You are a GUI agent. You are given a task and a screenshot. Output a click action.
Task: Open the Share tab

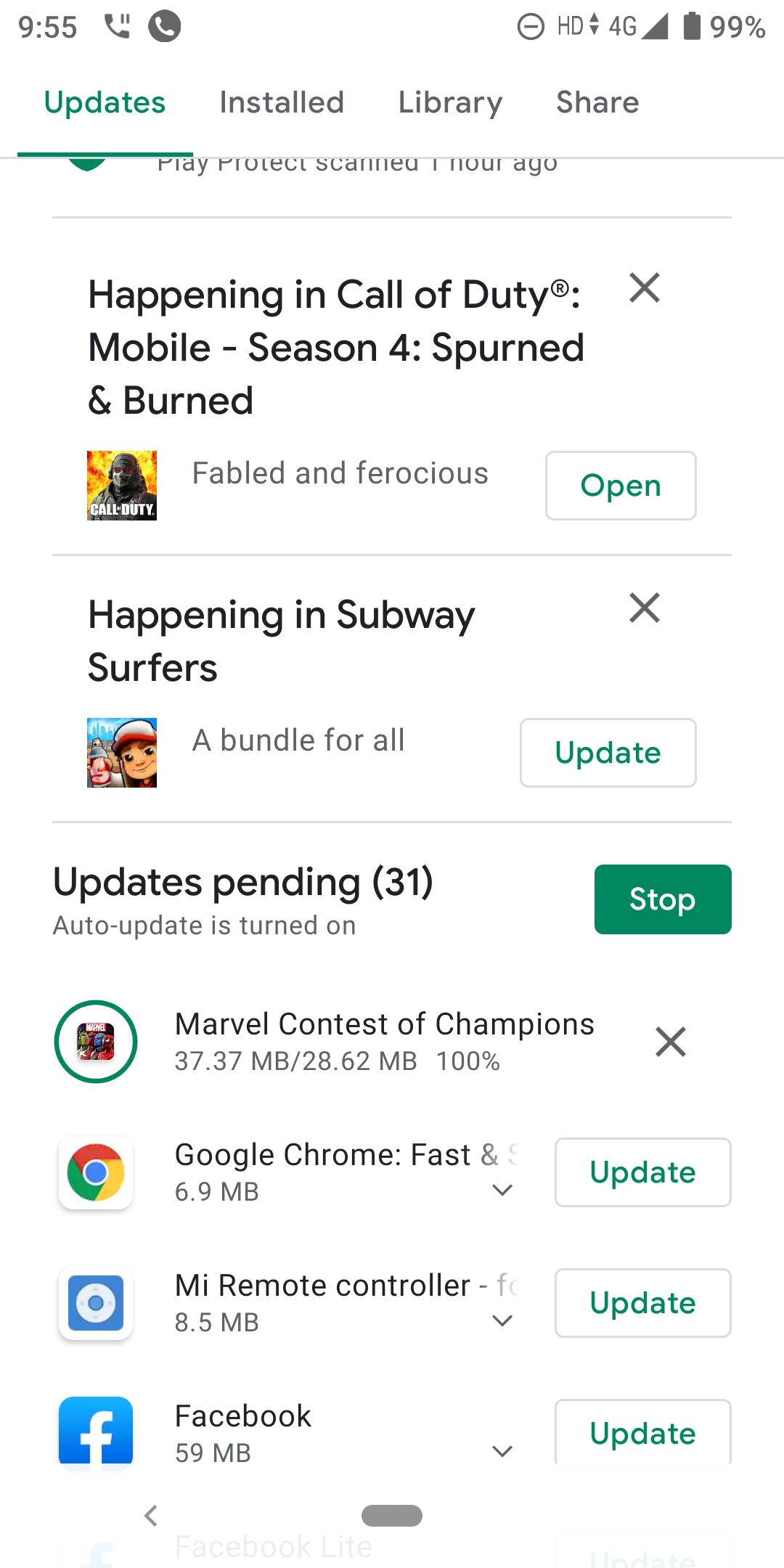597,102
